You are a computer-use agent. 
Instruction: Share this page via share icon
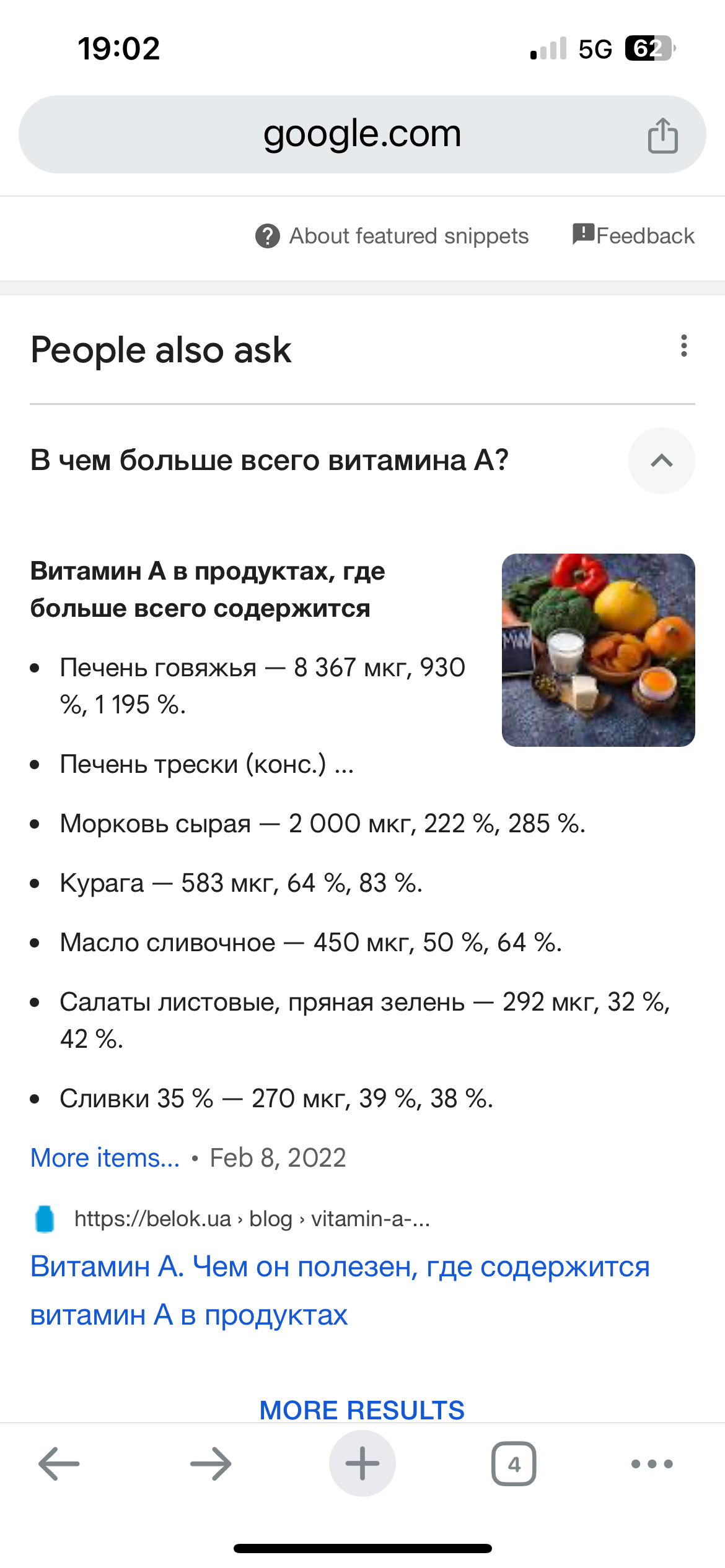pyautogui.click(x=662, y=136)
